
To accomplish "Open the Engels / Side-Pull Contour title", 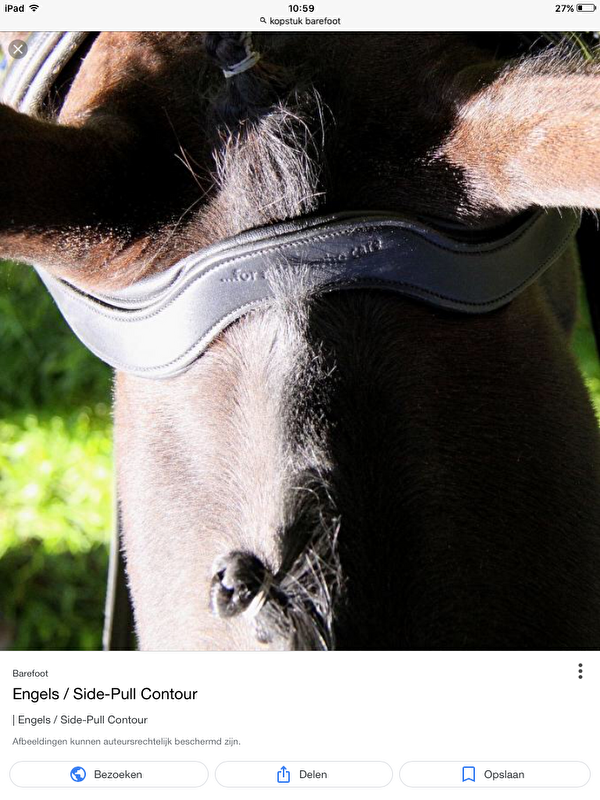I will pos(105,694).
